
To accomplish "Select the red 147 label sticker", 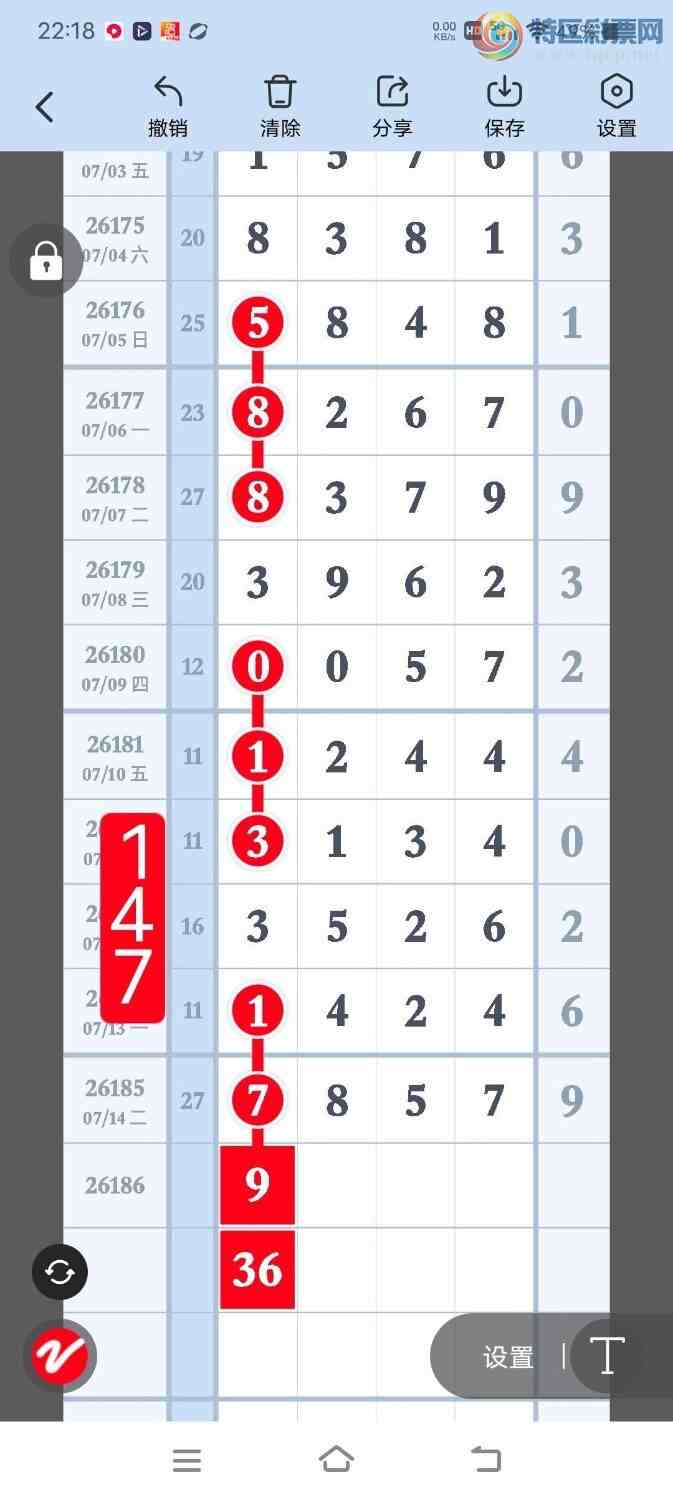I will pyautogui.click(x=132, y=917).
